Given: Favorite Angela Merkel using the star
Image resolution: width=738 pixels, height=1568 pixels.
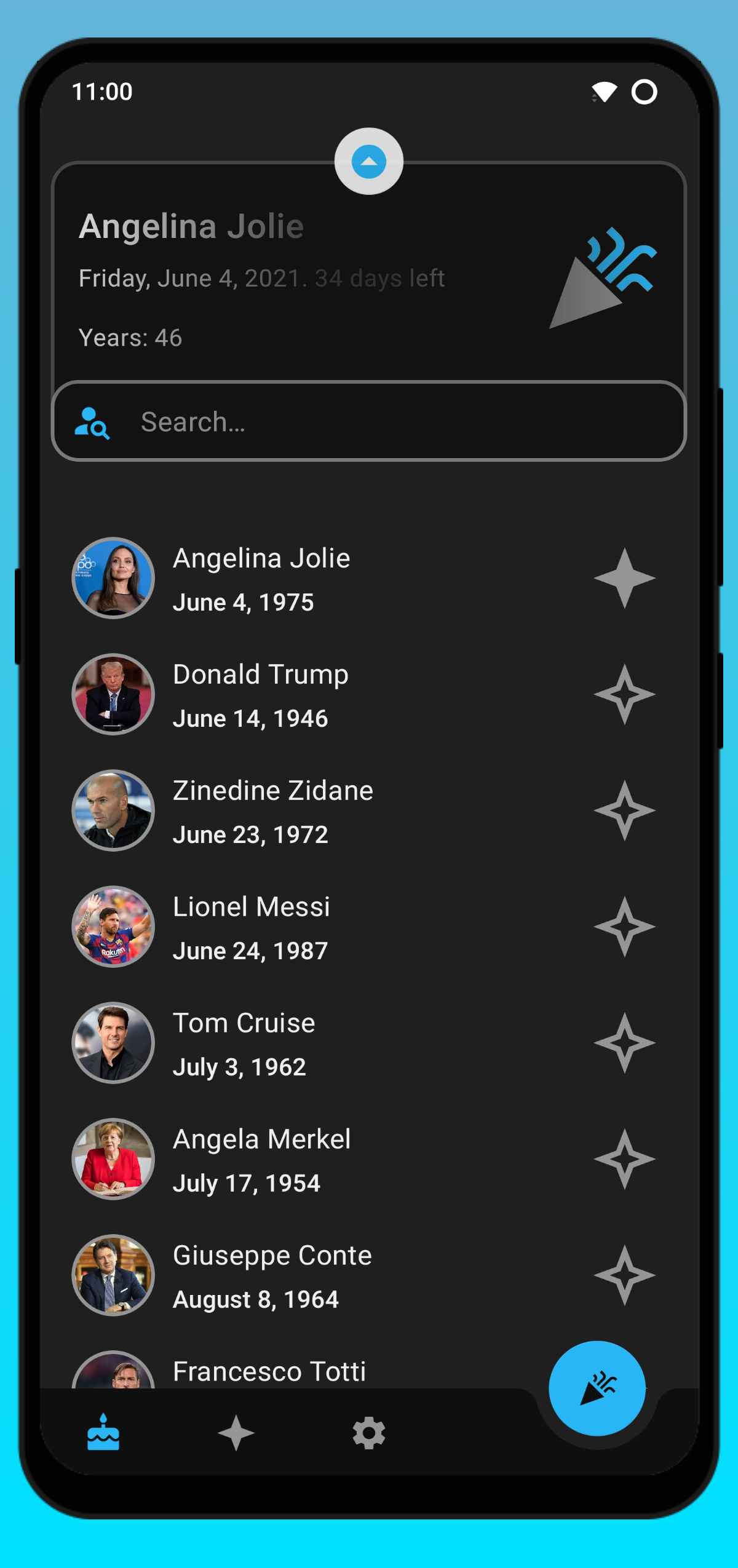Looking at the screenshot, I should tap(624, 1160).
